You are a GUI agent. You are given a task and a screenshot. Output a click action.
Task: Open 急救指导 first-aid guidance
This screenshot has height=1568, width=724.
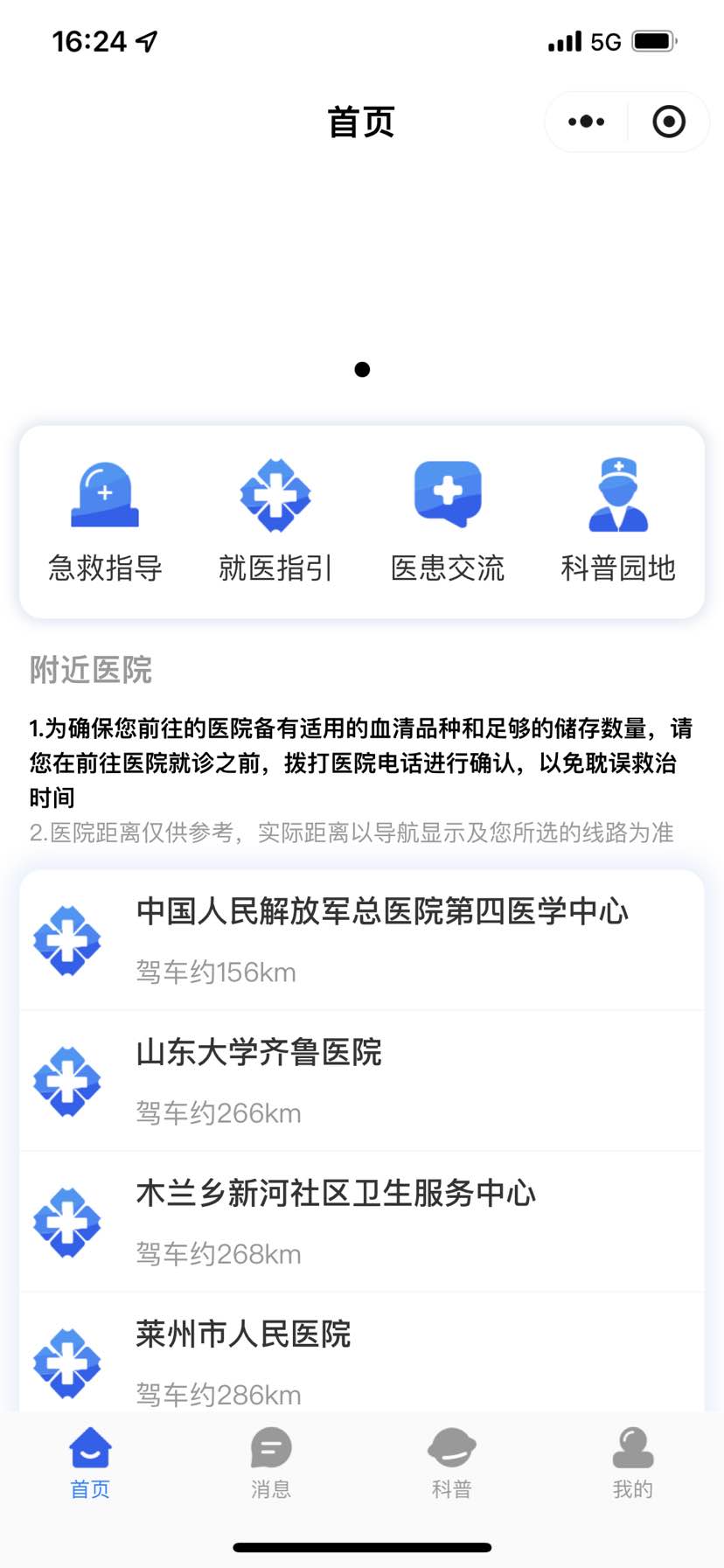pos(105,520)
